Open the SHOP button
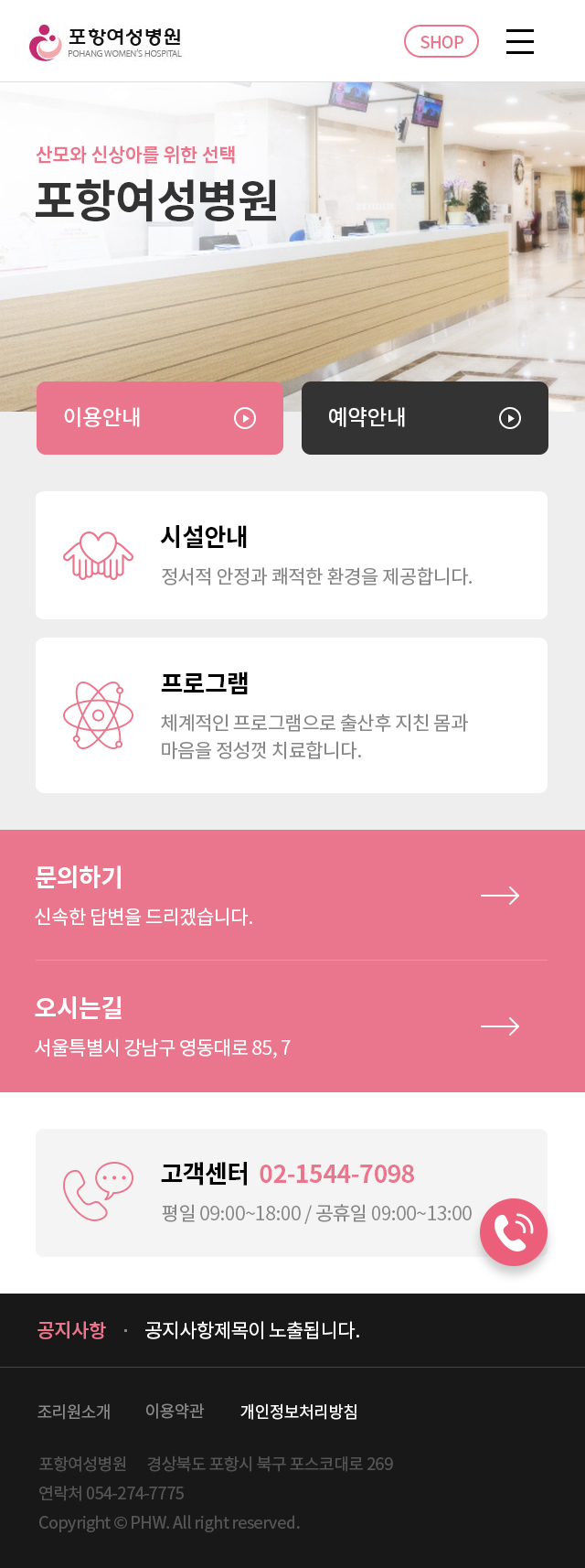This screenshot has width=585, height=1568. click(441, 41)
